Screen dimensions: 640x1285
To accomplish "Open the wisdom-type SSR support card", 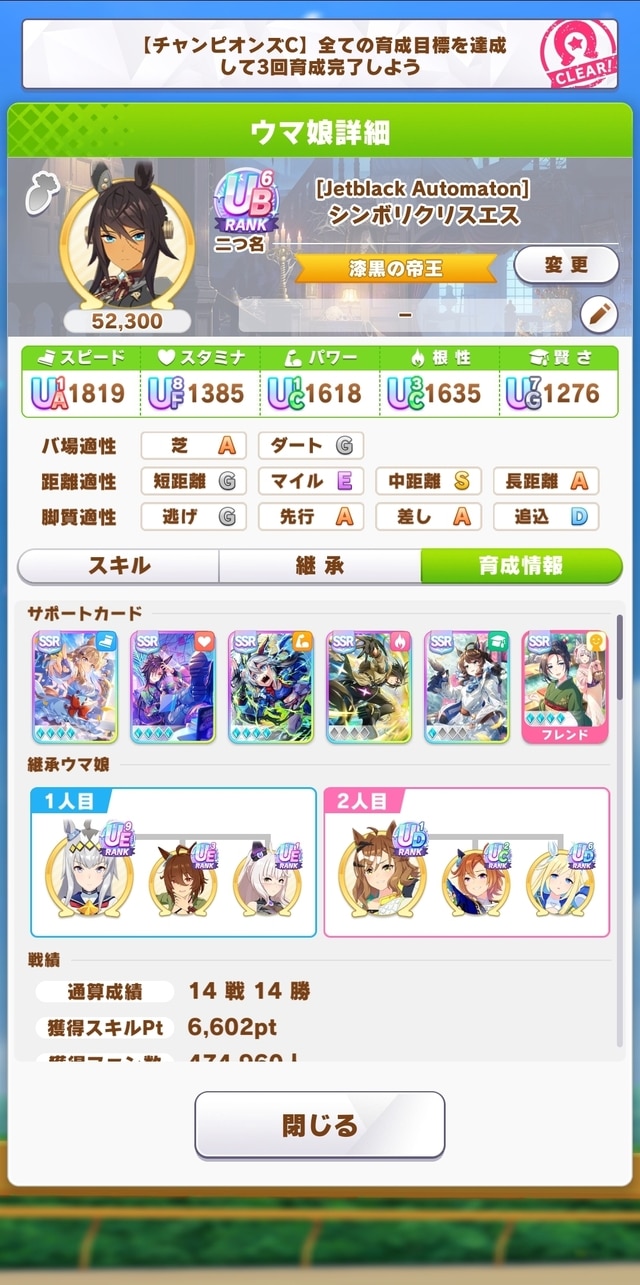I will pos(467,686).
